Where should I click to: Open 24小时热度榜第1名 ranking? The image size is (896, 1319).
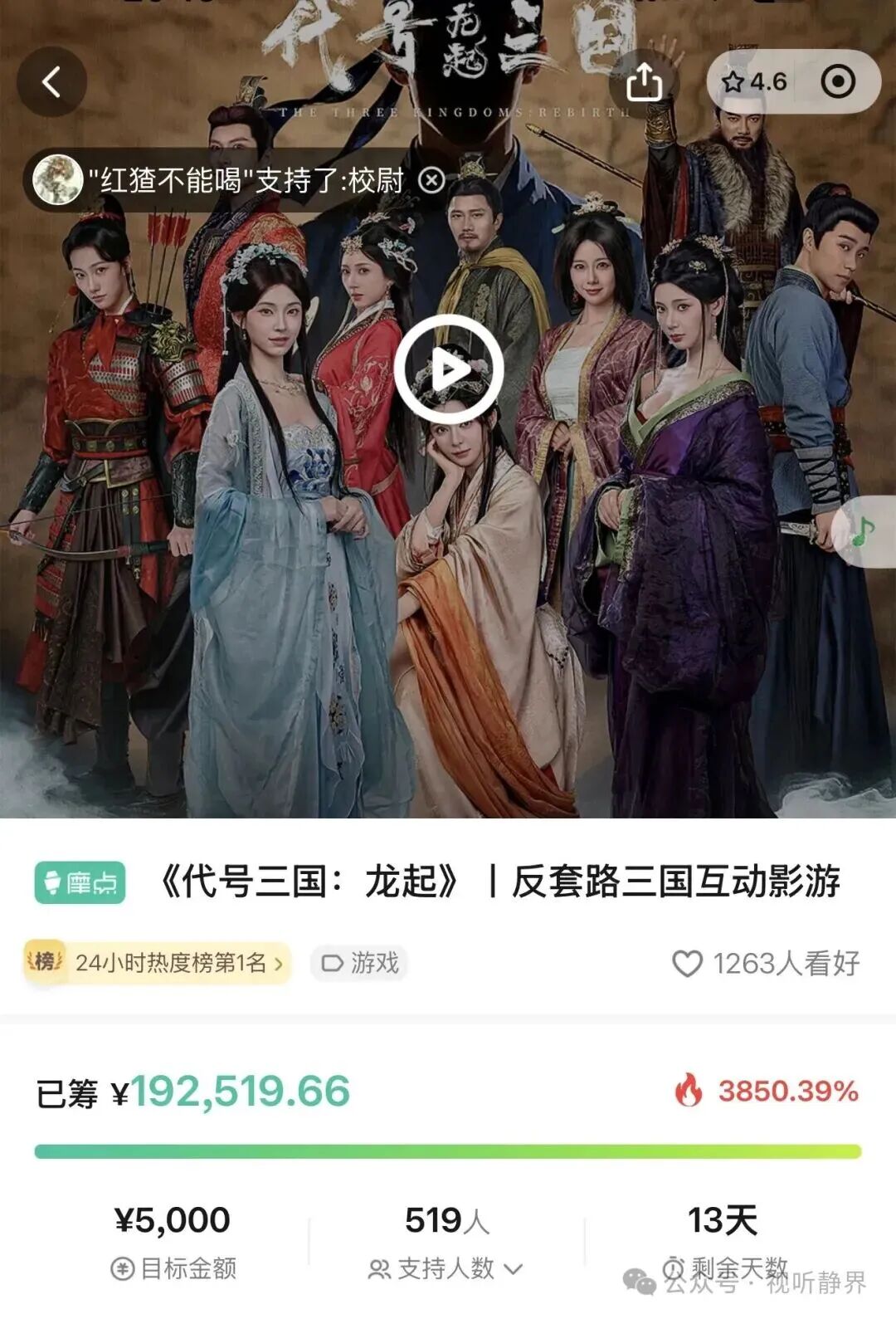coord(158,963)
